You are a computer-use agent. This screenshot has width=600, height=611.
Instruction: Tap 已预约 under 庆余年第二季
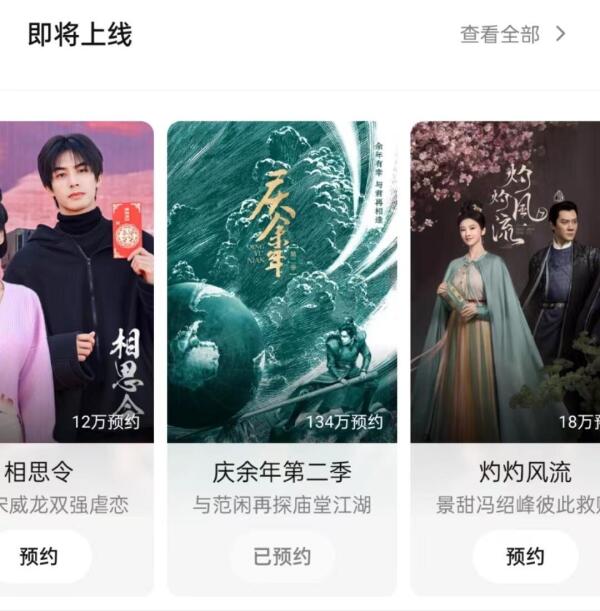click(282, 557)
